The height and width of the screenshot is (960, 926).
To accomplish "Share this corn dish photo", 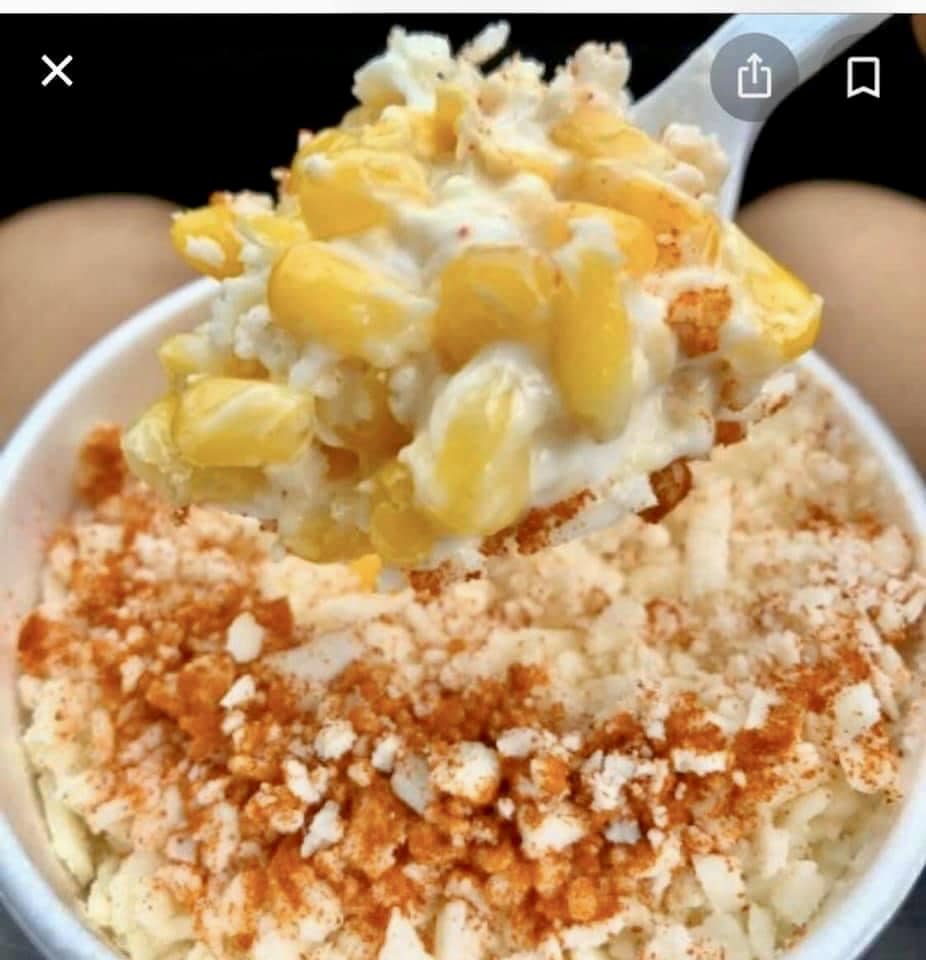I will coord(754,77).
